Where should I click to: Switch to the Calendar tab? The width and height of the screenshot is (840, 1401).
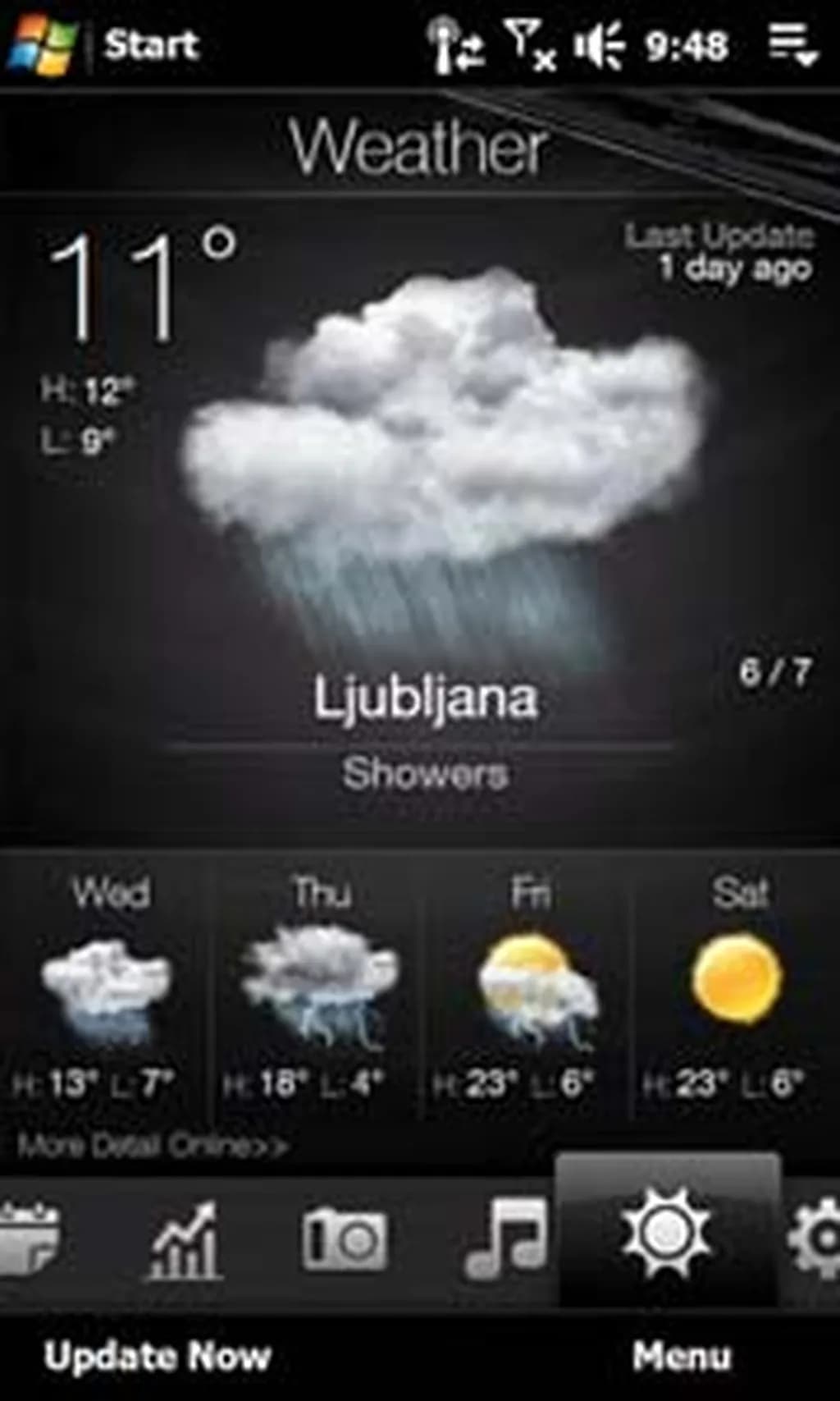(x=29, y=1238)
